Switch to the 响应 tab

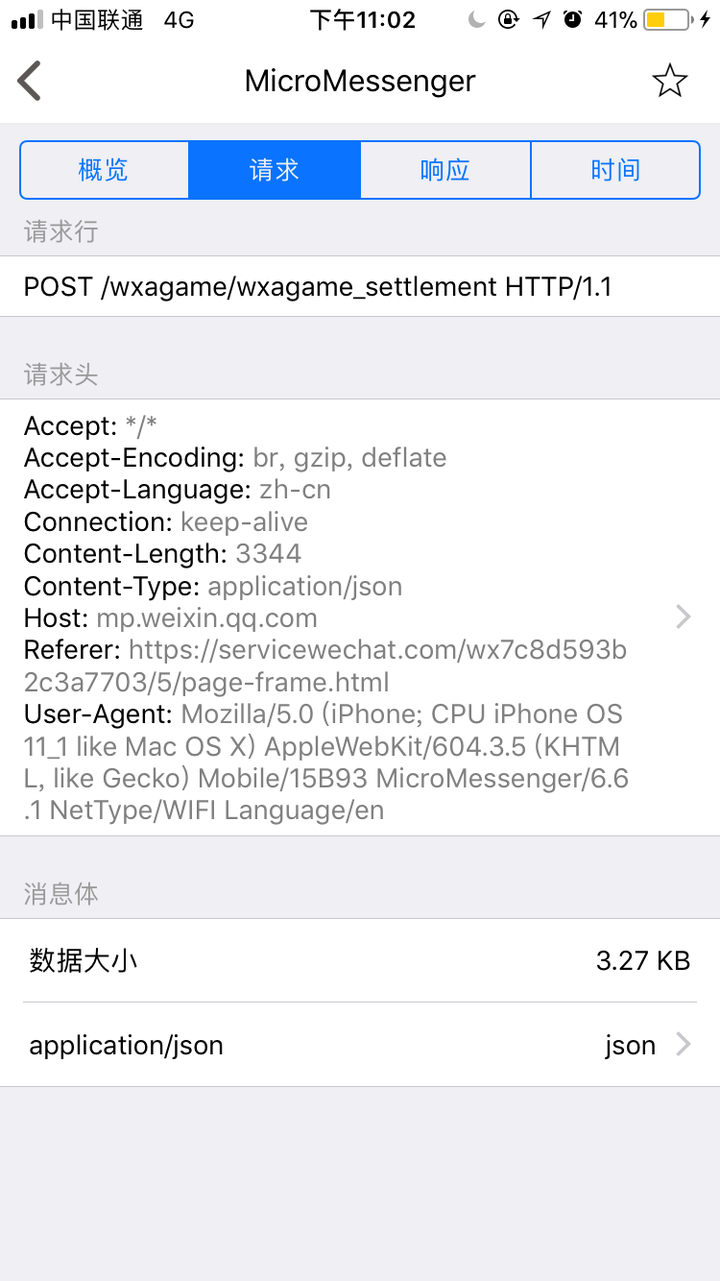[x=445, y=170]
